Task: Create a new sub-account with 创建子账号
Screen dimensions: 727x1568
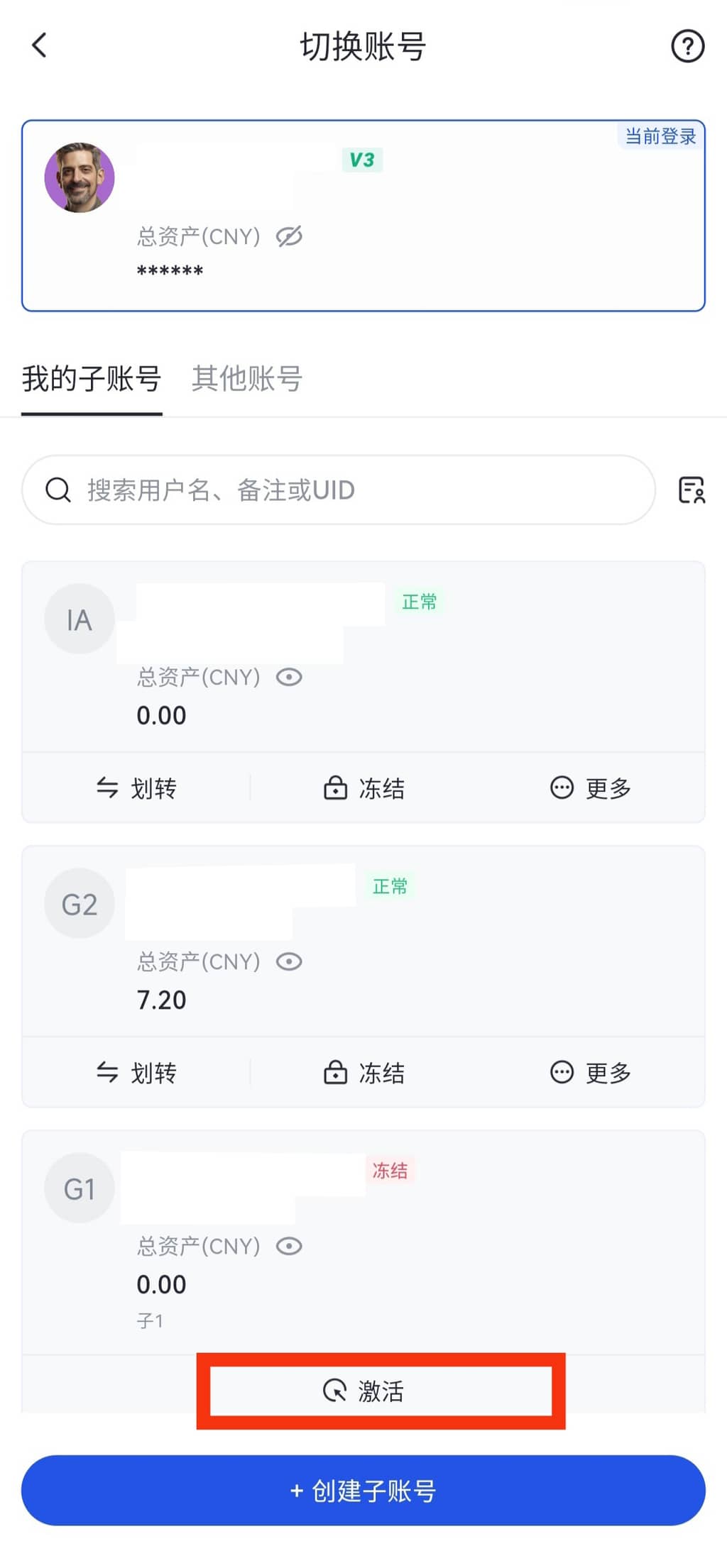Action: pos(363,1491)
